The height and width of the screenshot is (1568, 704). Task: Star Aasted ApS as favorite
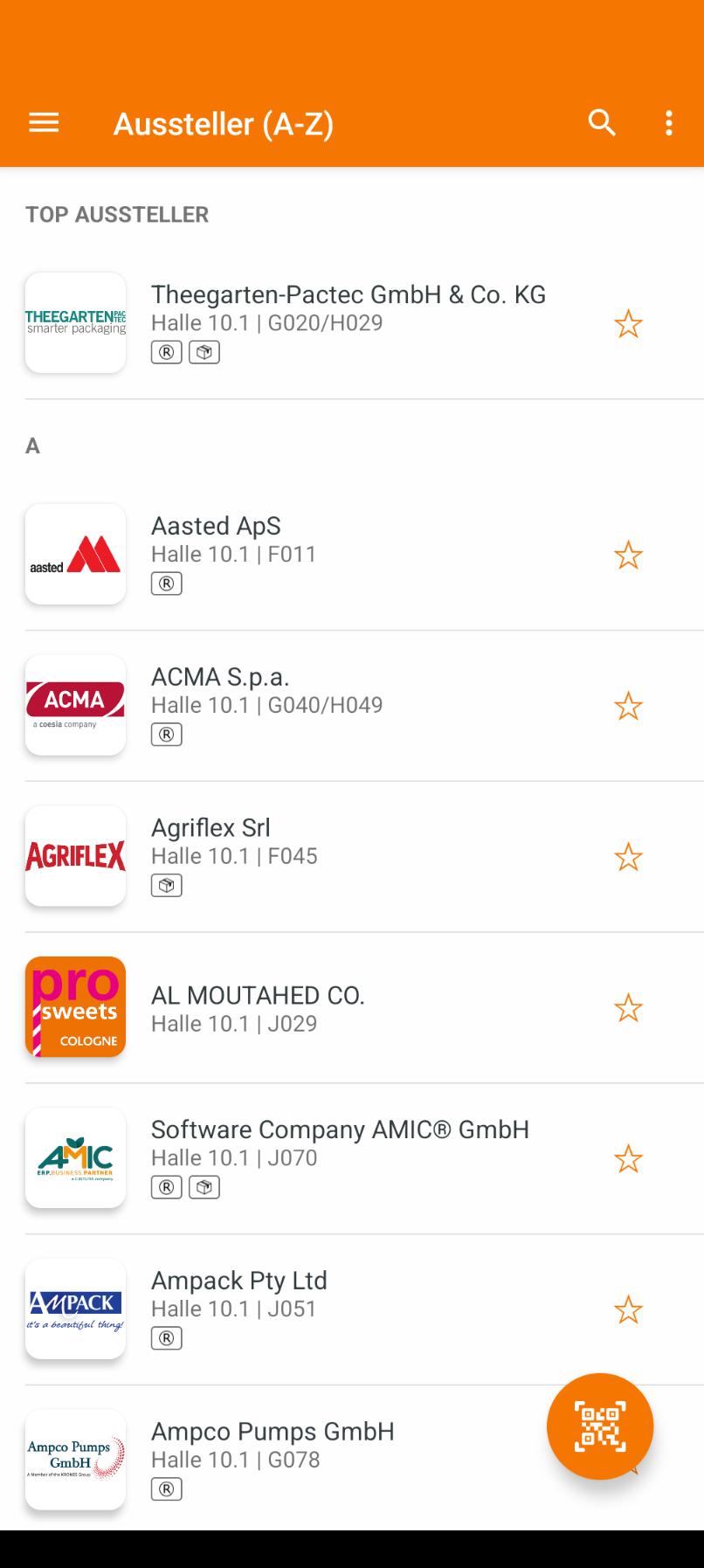pyautogui.click(x=628, y=556)
